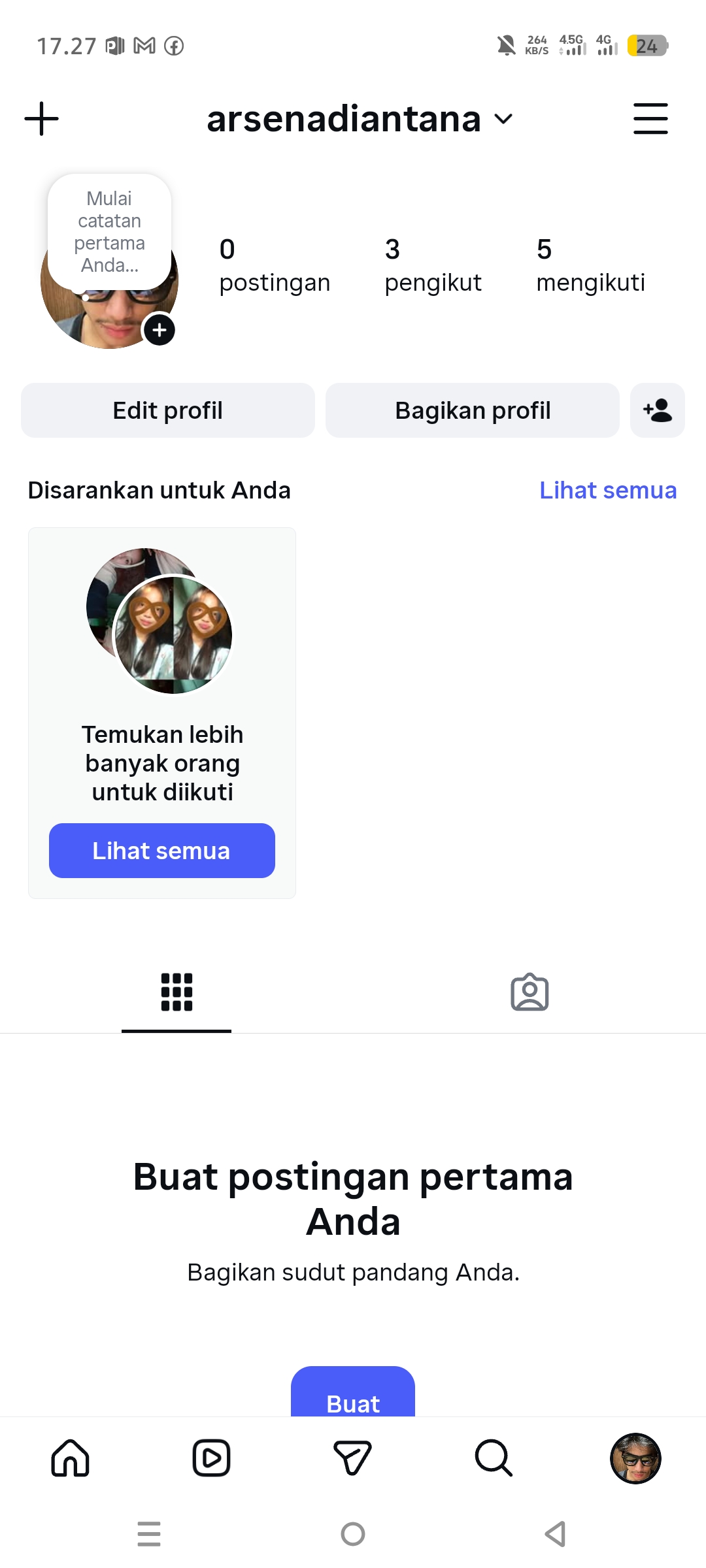Image resolution: width=706 pixels, height=1568 pixels.
Task: Add a story via profile picture plus badge
Action: (160, 330)
